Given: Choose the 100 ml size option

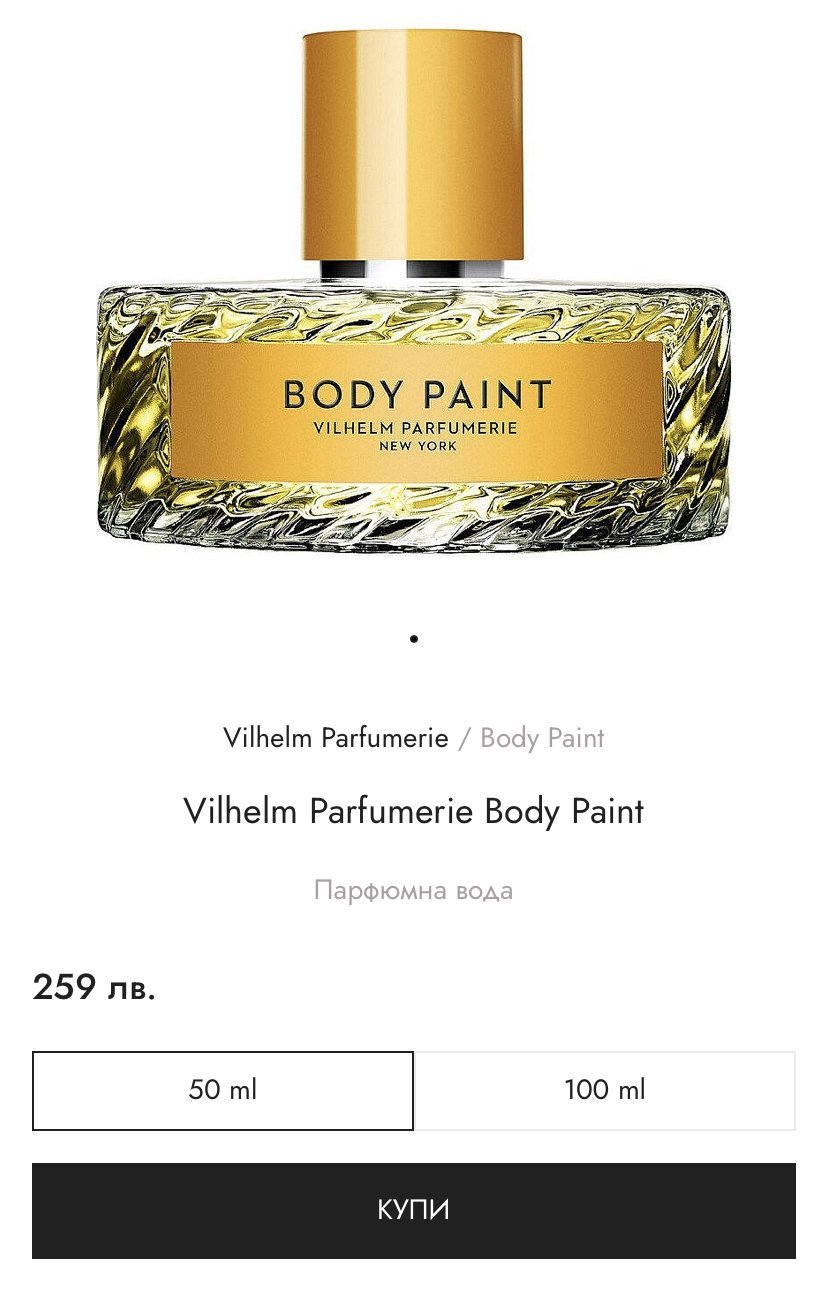Looking at the screenshot, I should pyautogui.click(x=605, y=1090).
